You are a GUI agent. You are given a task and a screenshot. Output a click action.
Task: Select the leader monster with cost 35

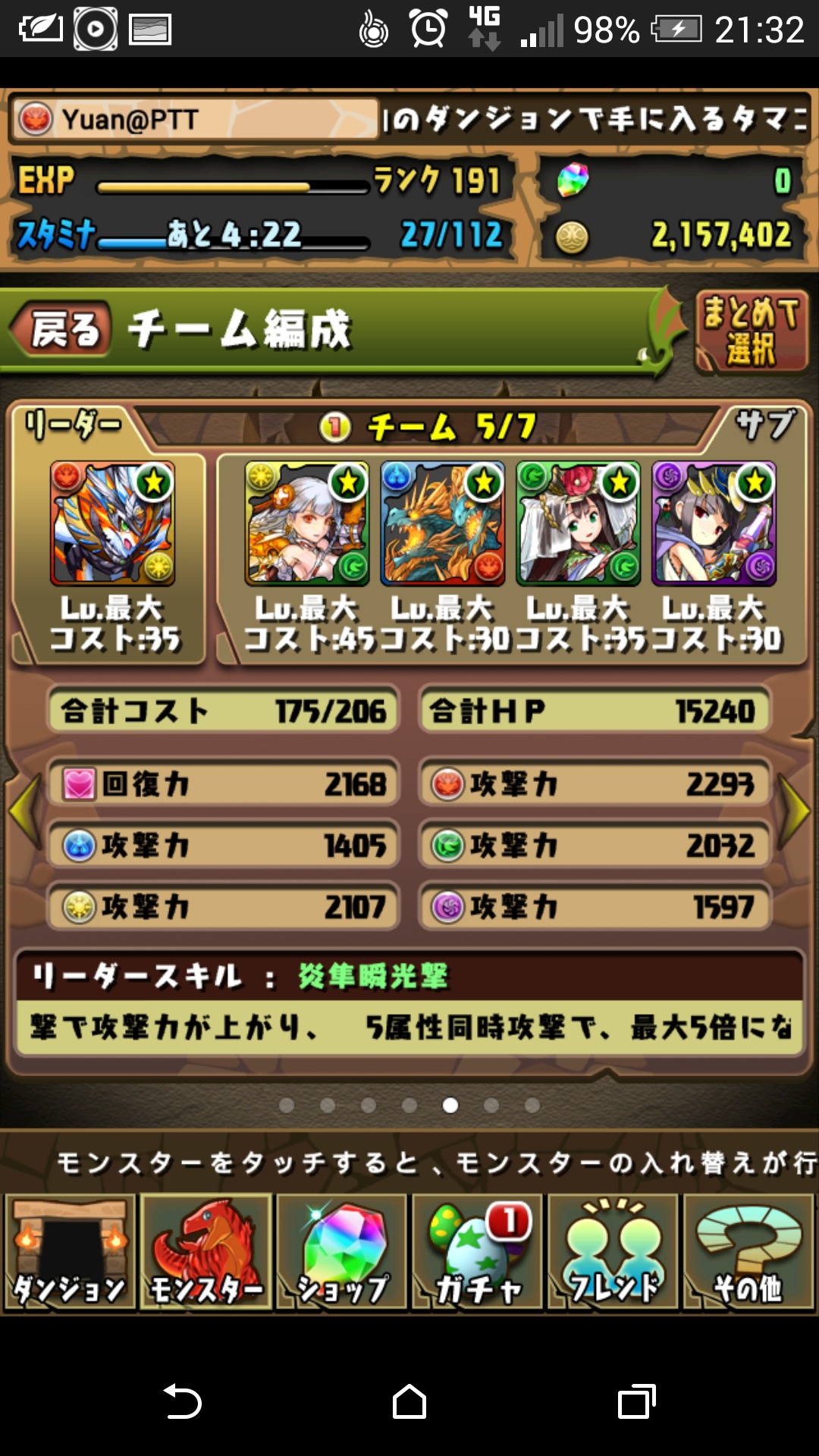(x=112, y=523)
